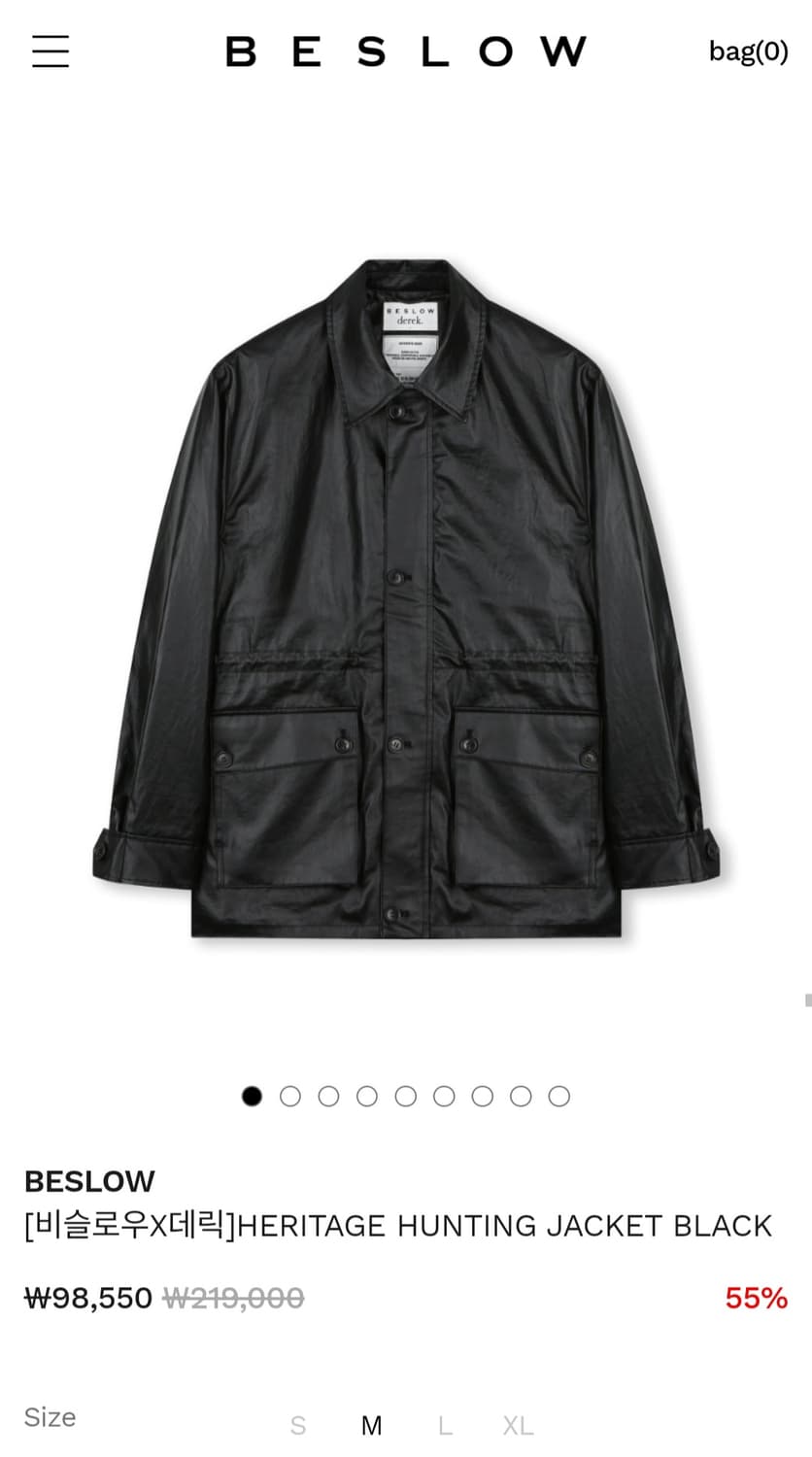Click the BESLOW brand name link

90,1181
